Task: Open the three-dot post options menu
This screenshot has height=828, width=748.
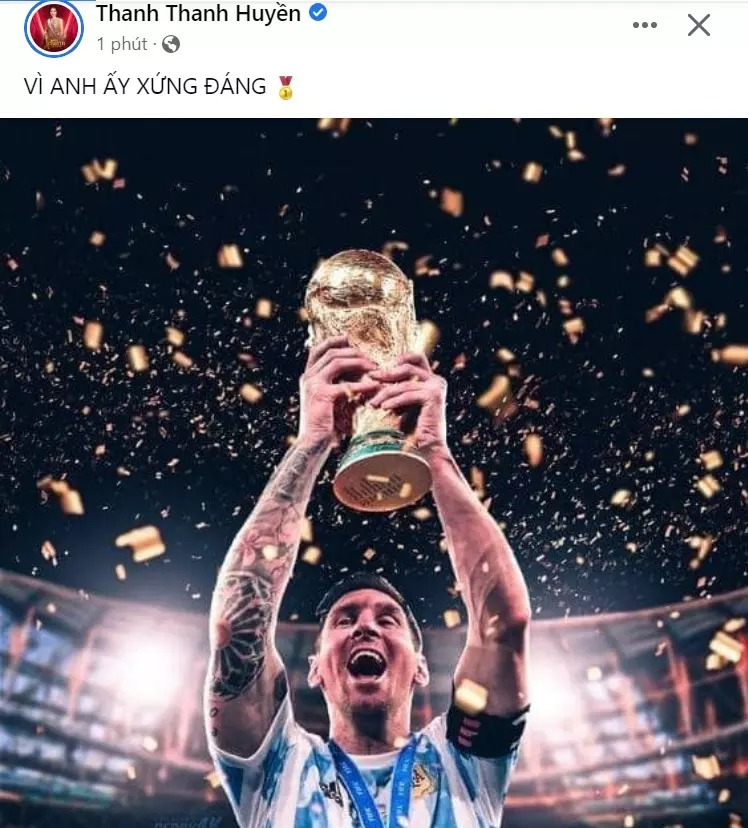Action: [x=645, y=25]
